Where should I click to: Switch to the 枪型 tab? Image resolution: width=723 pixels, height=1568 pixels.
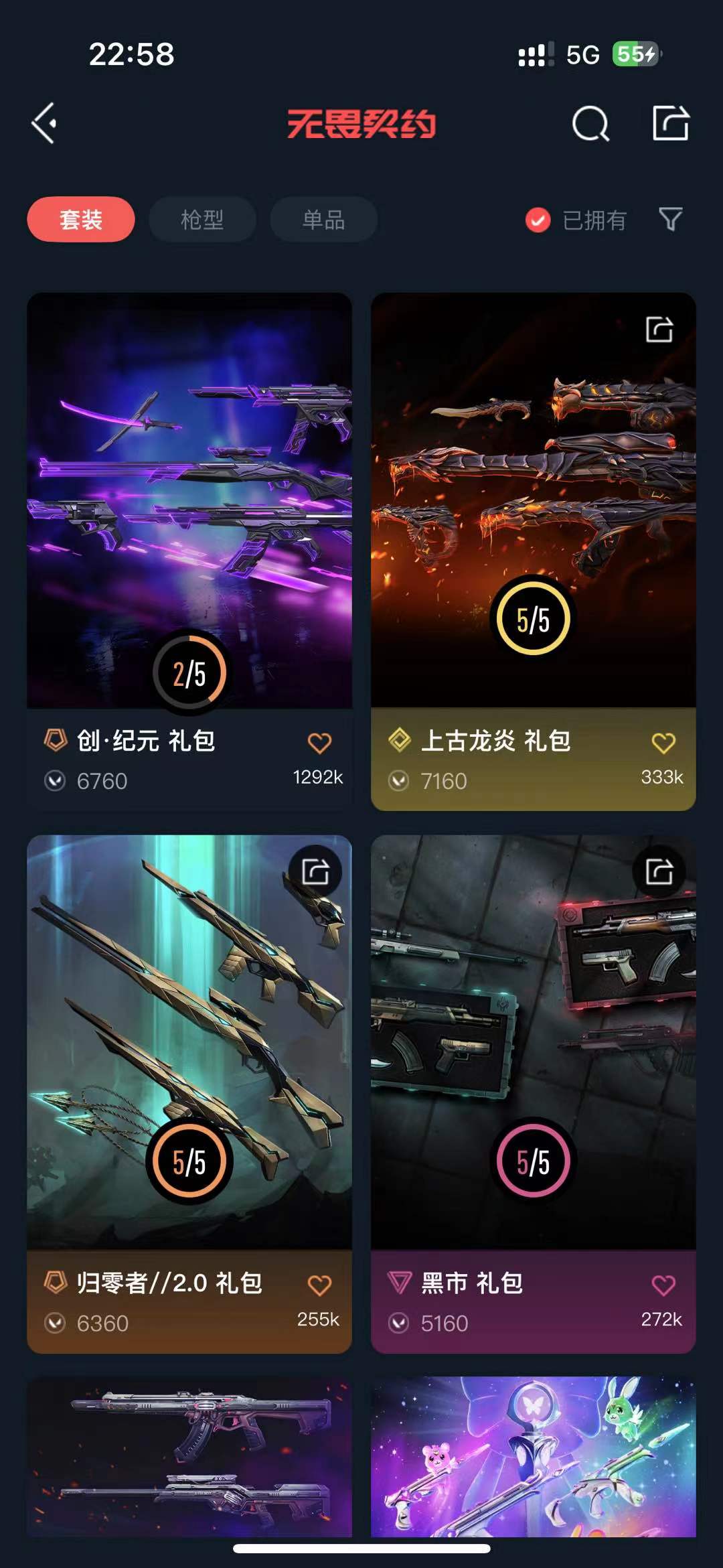pyautogui.click(x=202, y=220)
